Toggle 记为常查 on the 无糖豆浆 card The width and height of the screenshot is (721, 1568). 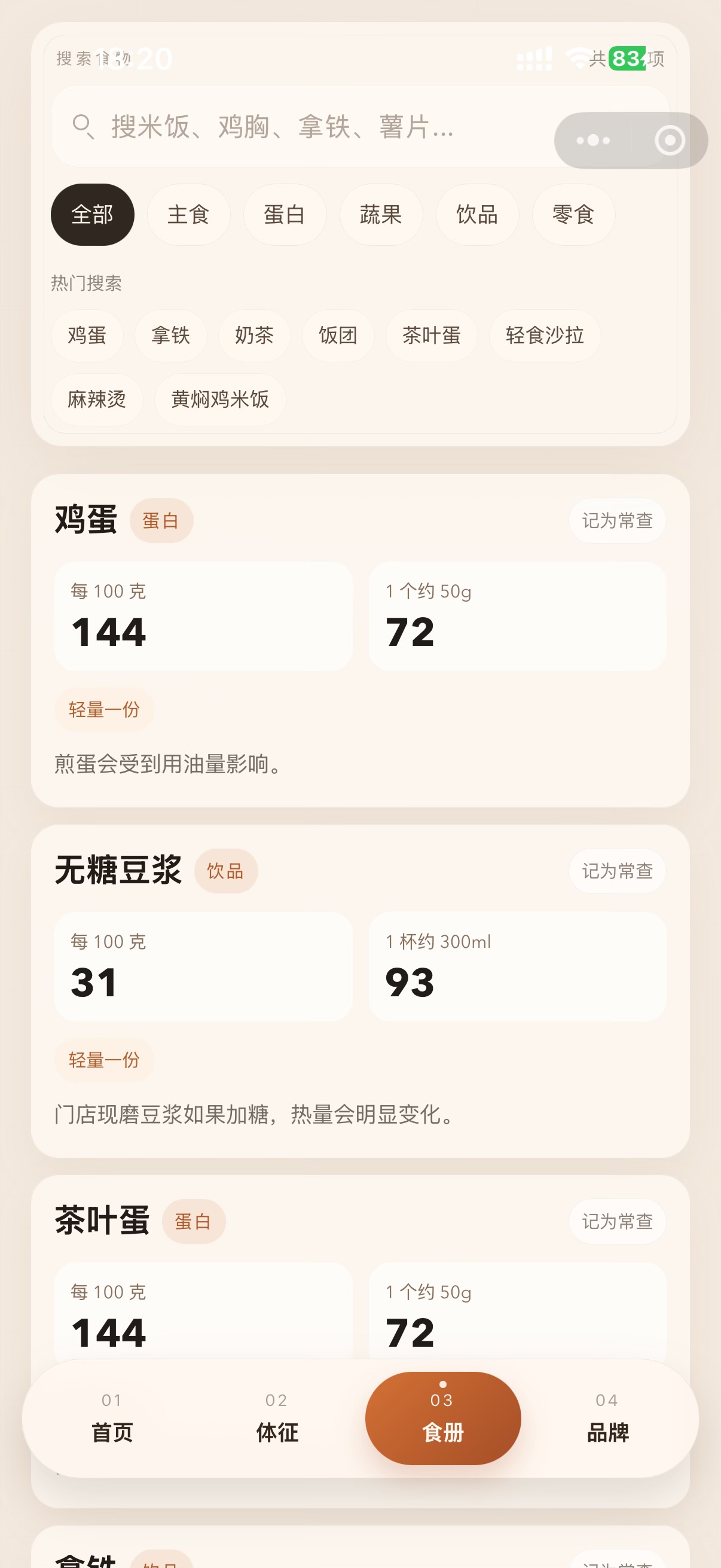click(616, 871)
